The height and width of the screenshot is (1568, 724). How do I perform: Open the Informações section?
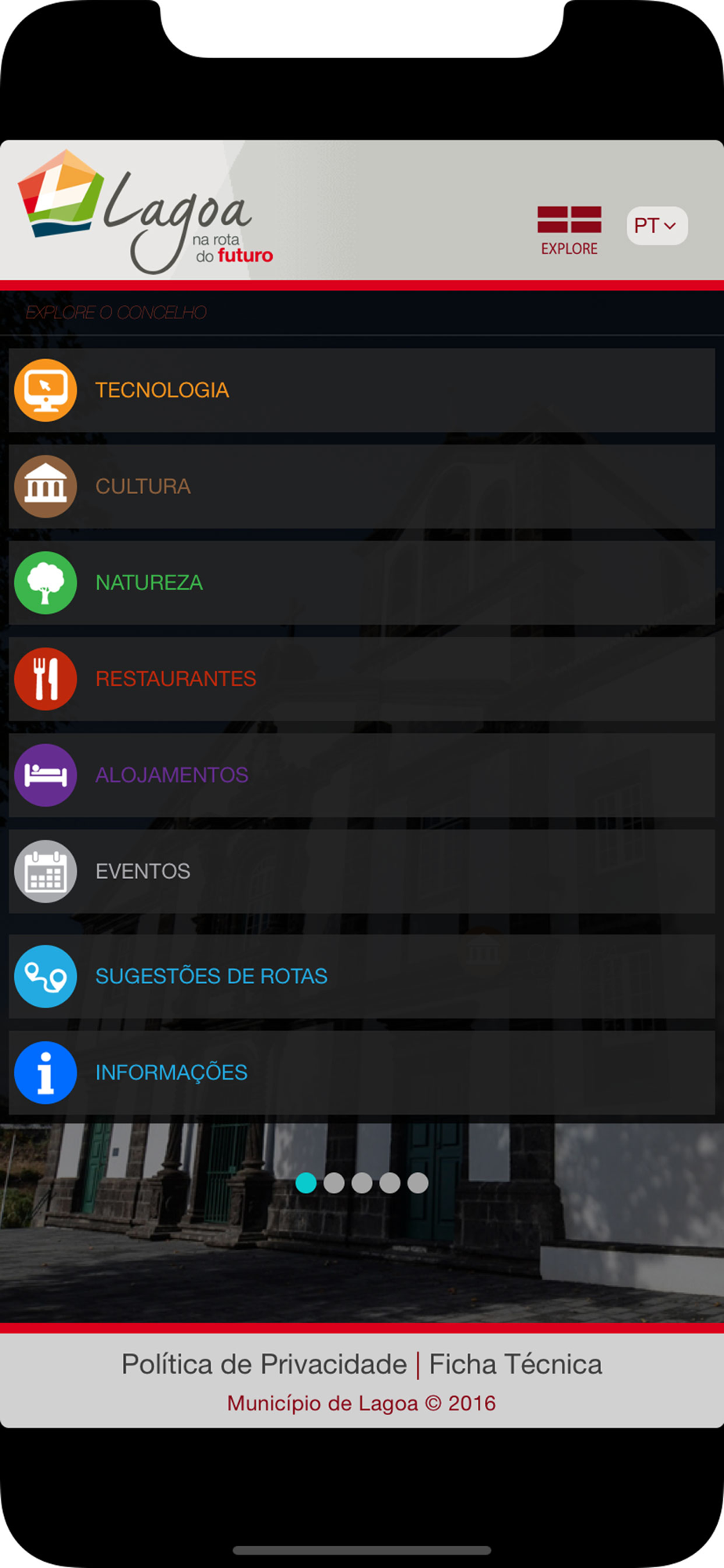click(361, 1073)
